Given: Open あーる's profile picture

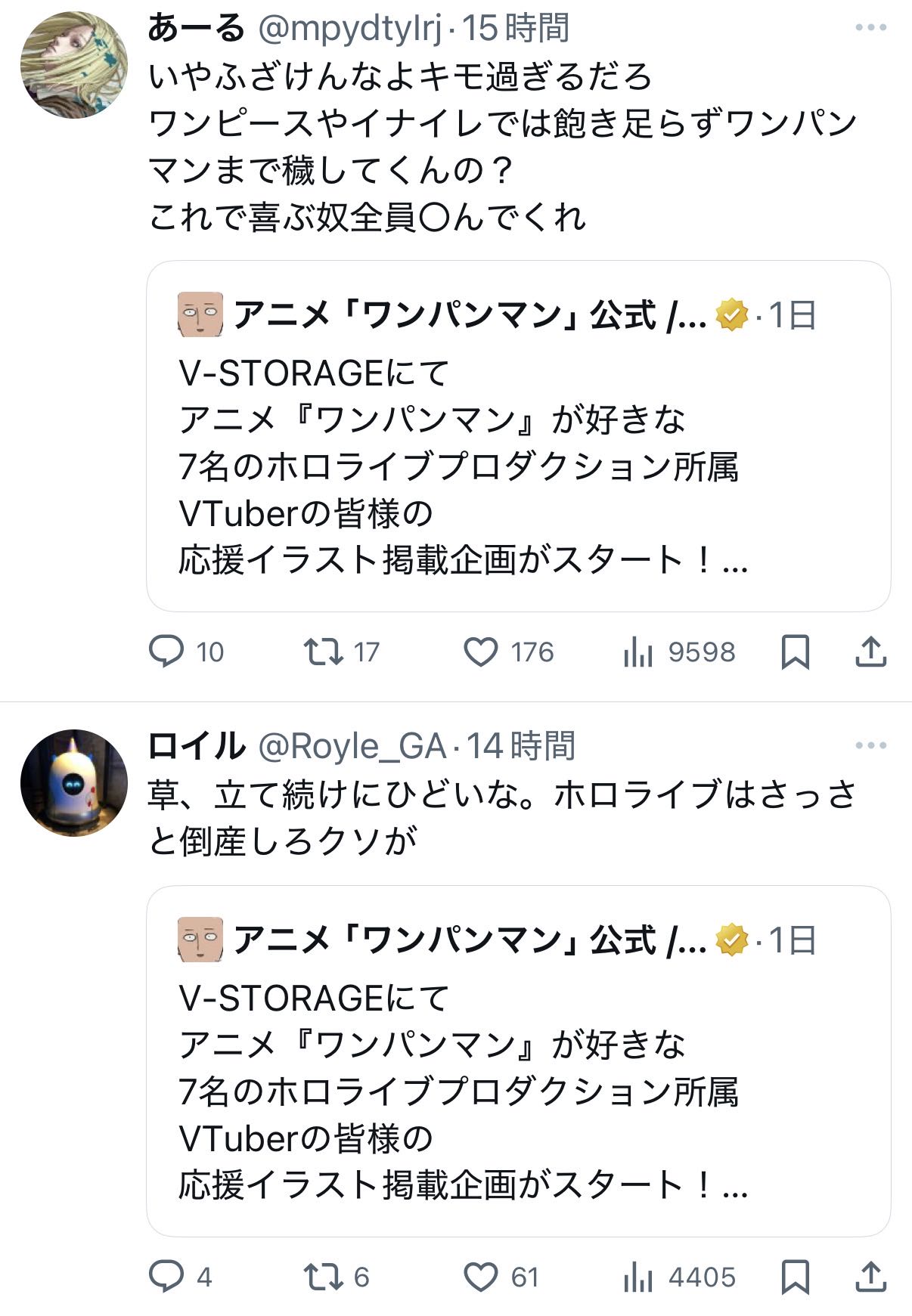Looking at the screenshot, I should [x=73, y=65].
